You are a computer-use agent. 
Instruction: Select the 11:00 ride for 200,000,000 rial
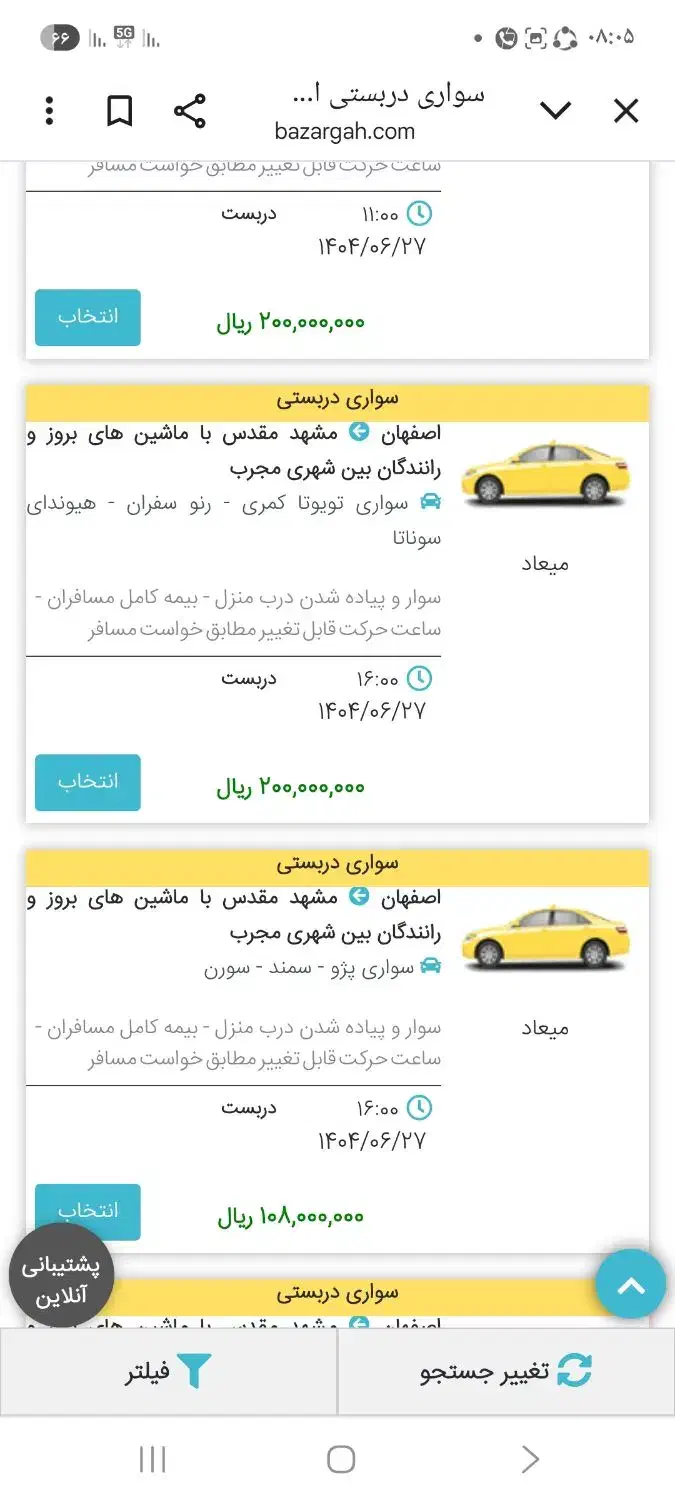88,317
